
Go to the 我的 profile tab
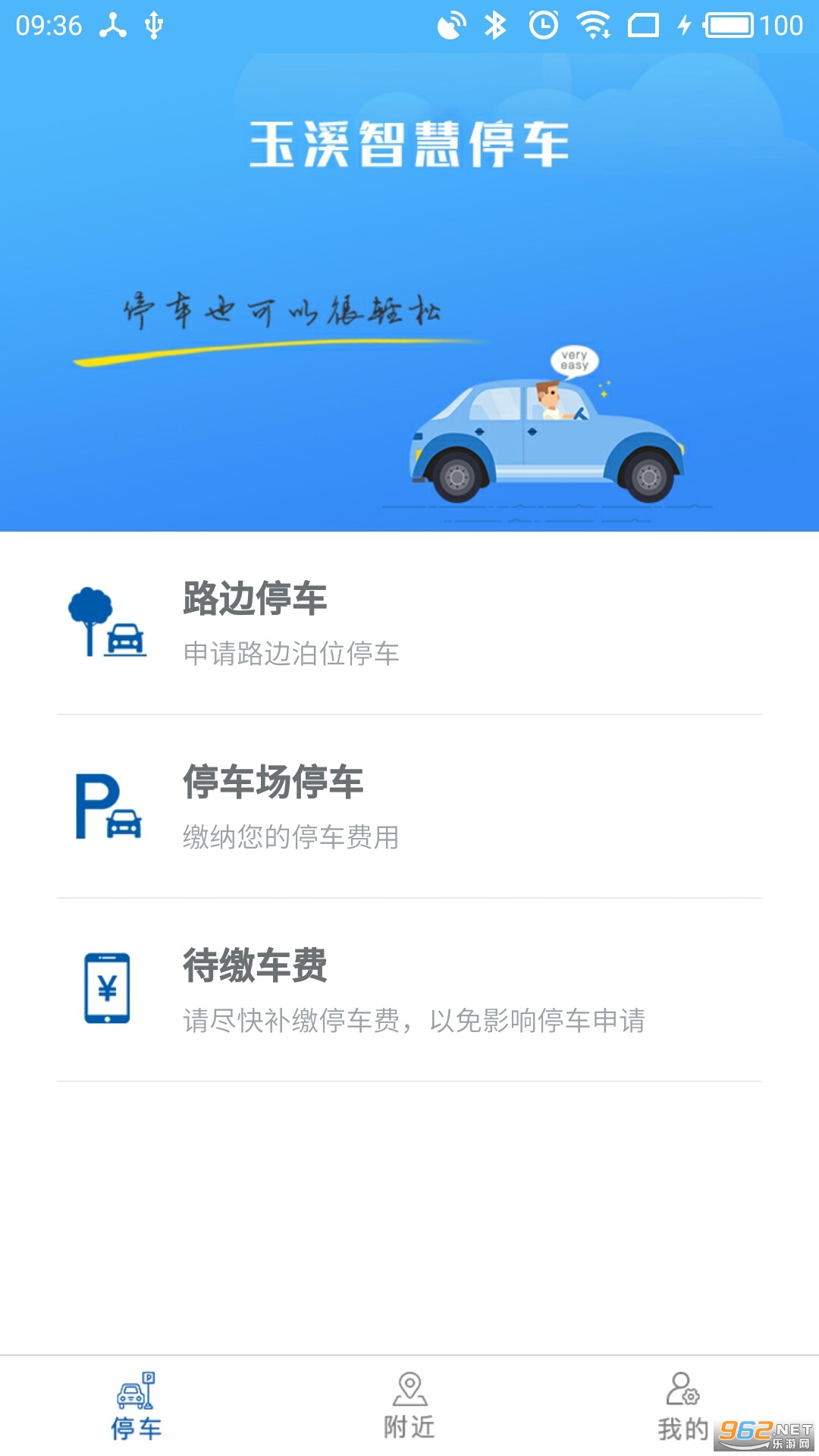pos(682,1406)
